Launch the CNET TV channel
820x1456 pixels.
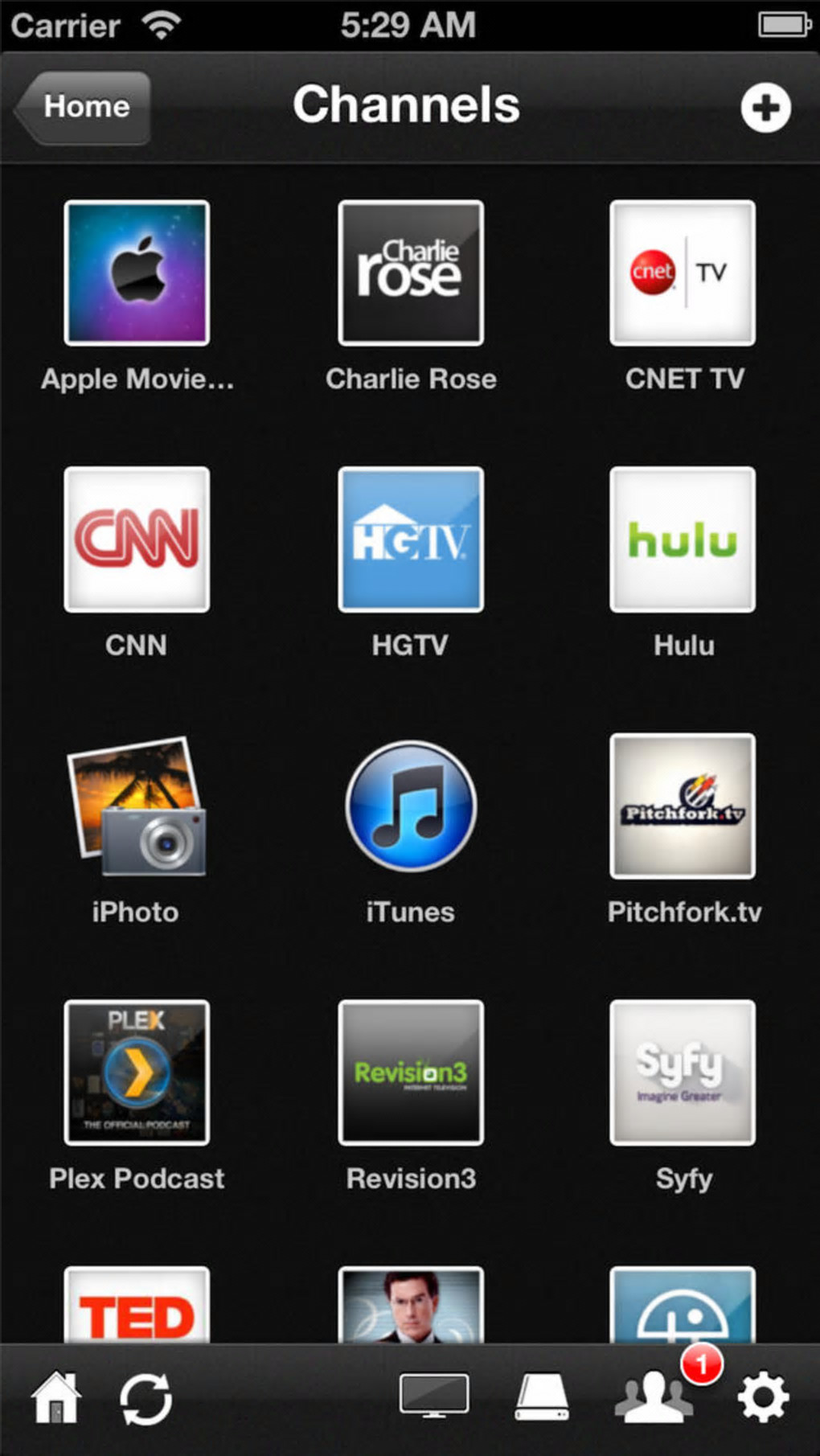coord(683,273)
